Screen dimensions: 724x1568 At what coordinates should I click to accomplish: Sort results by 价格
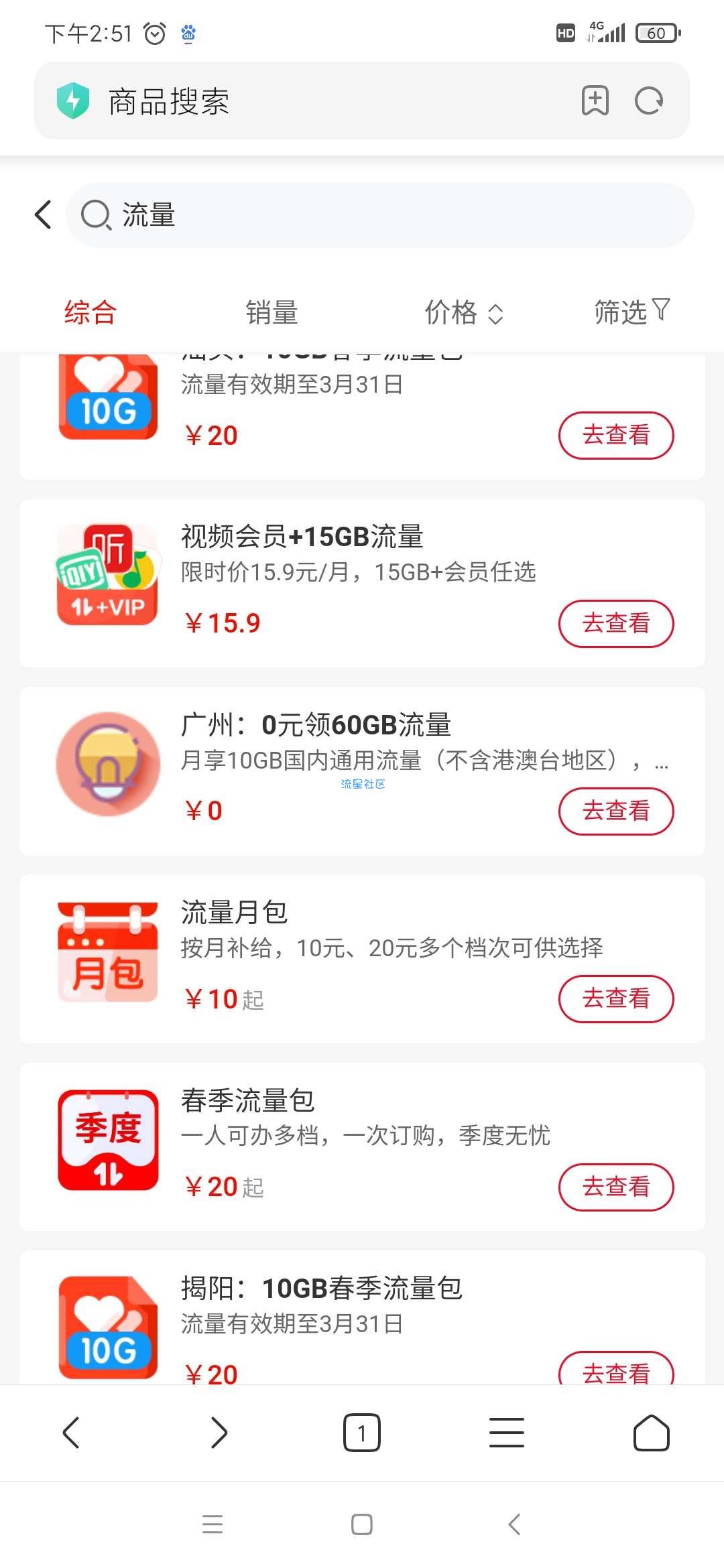click(x=464, y=312)
